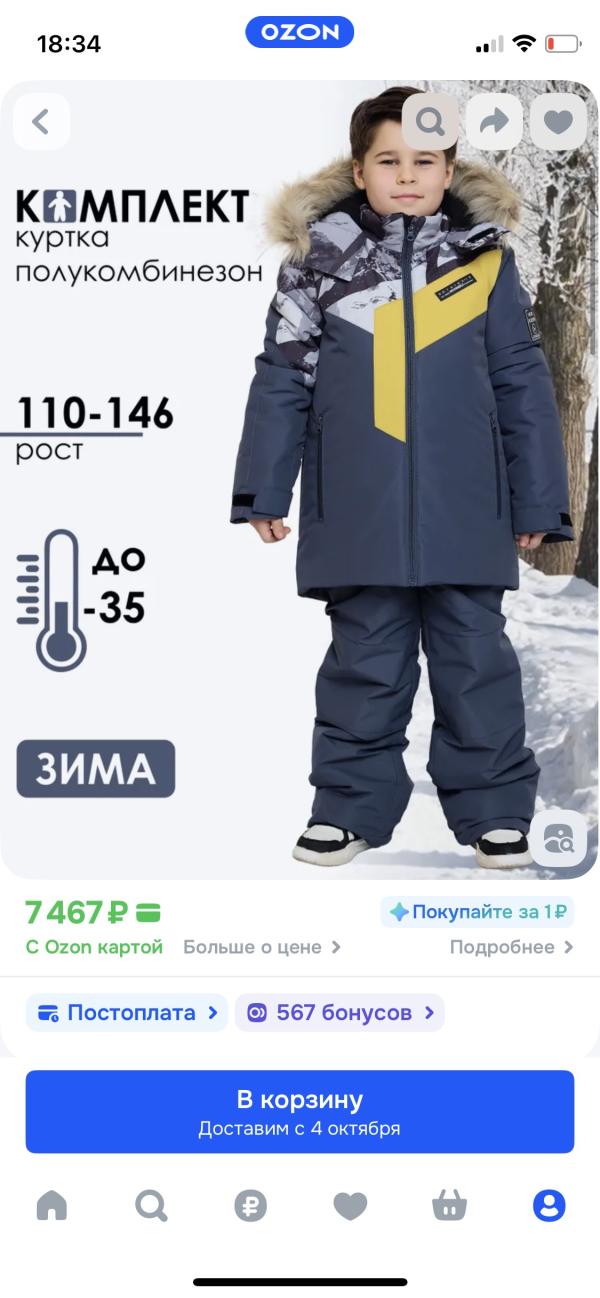Open 'Больше о цене' price details

[x=261, y=947]
